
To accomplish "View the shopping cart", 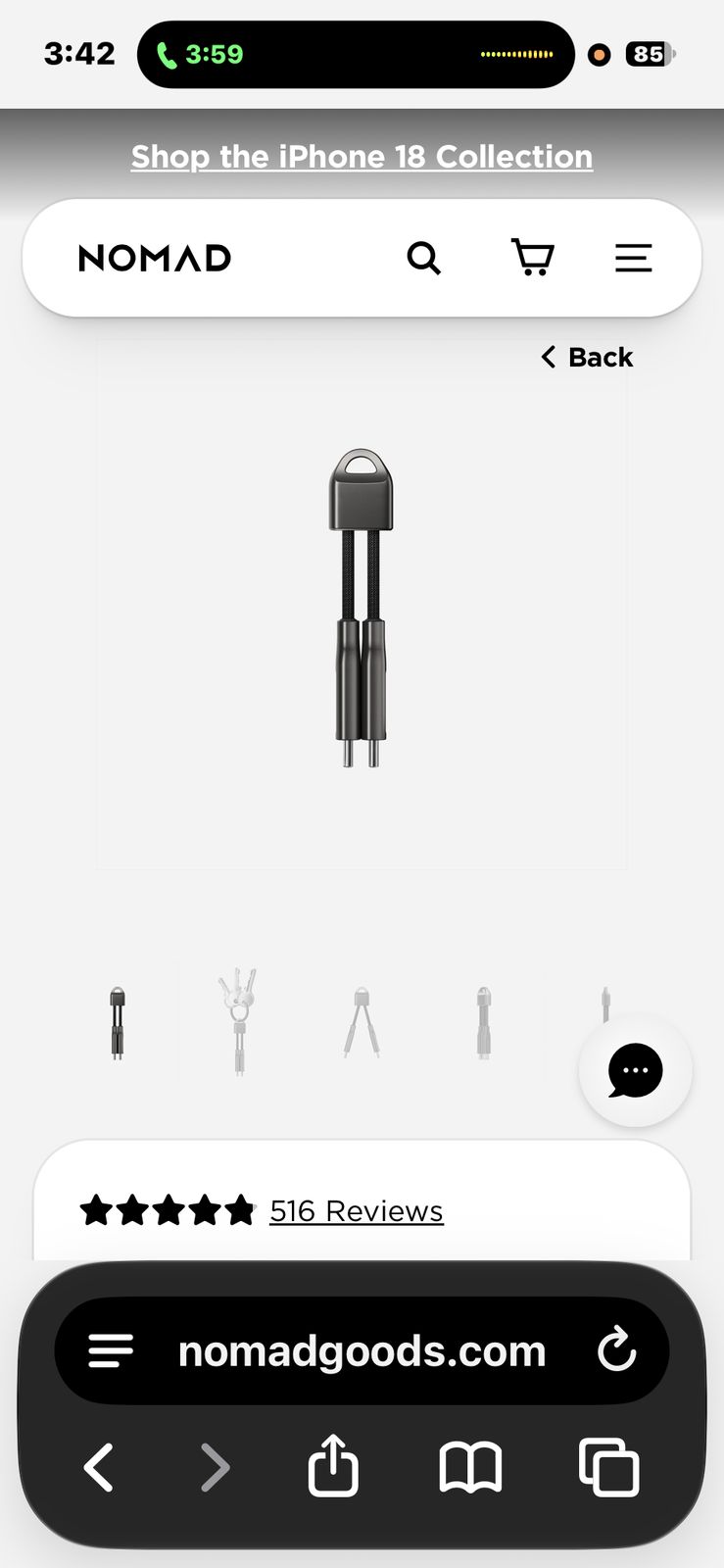I will (533, 258).
